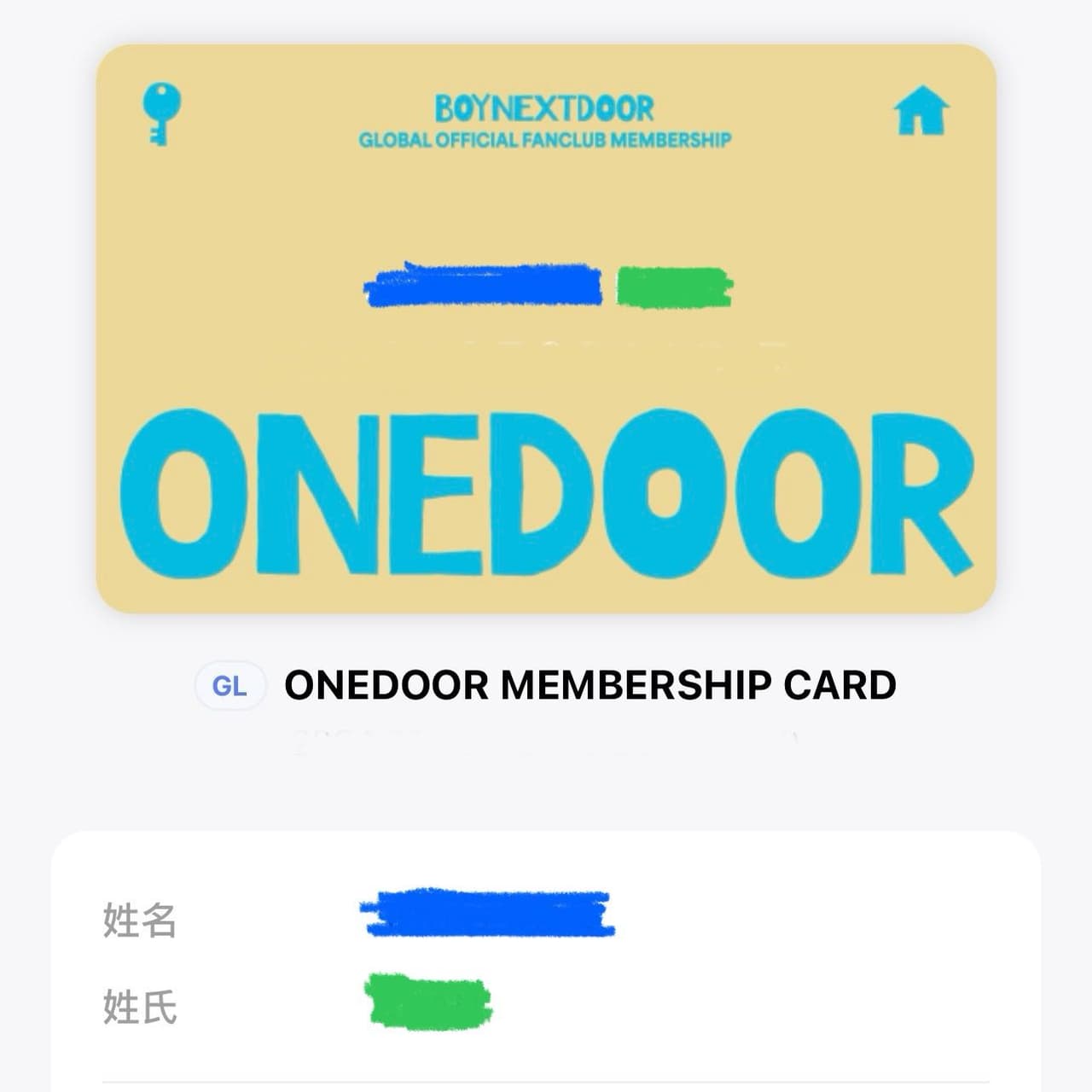
Task: Open the ONEDOOR membership card image
Action: (x=546, y=328)
